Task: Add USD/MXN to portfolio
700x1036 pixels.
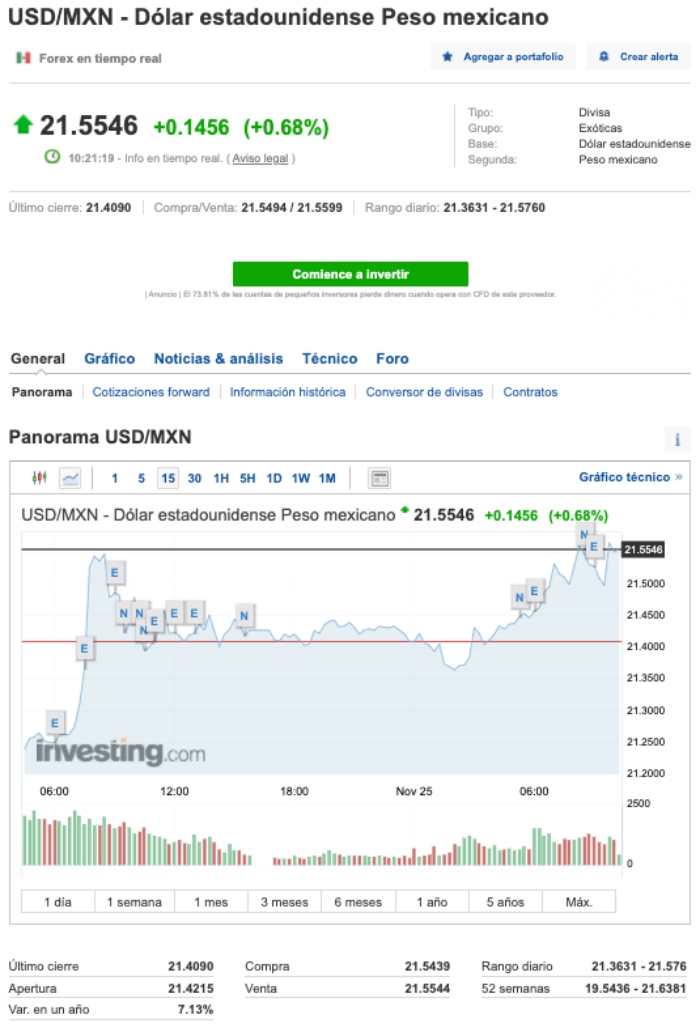Action: (x=504, y=57)
